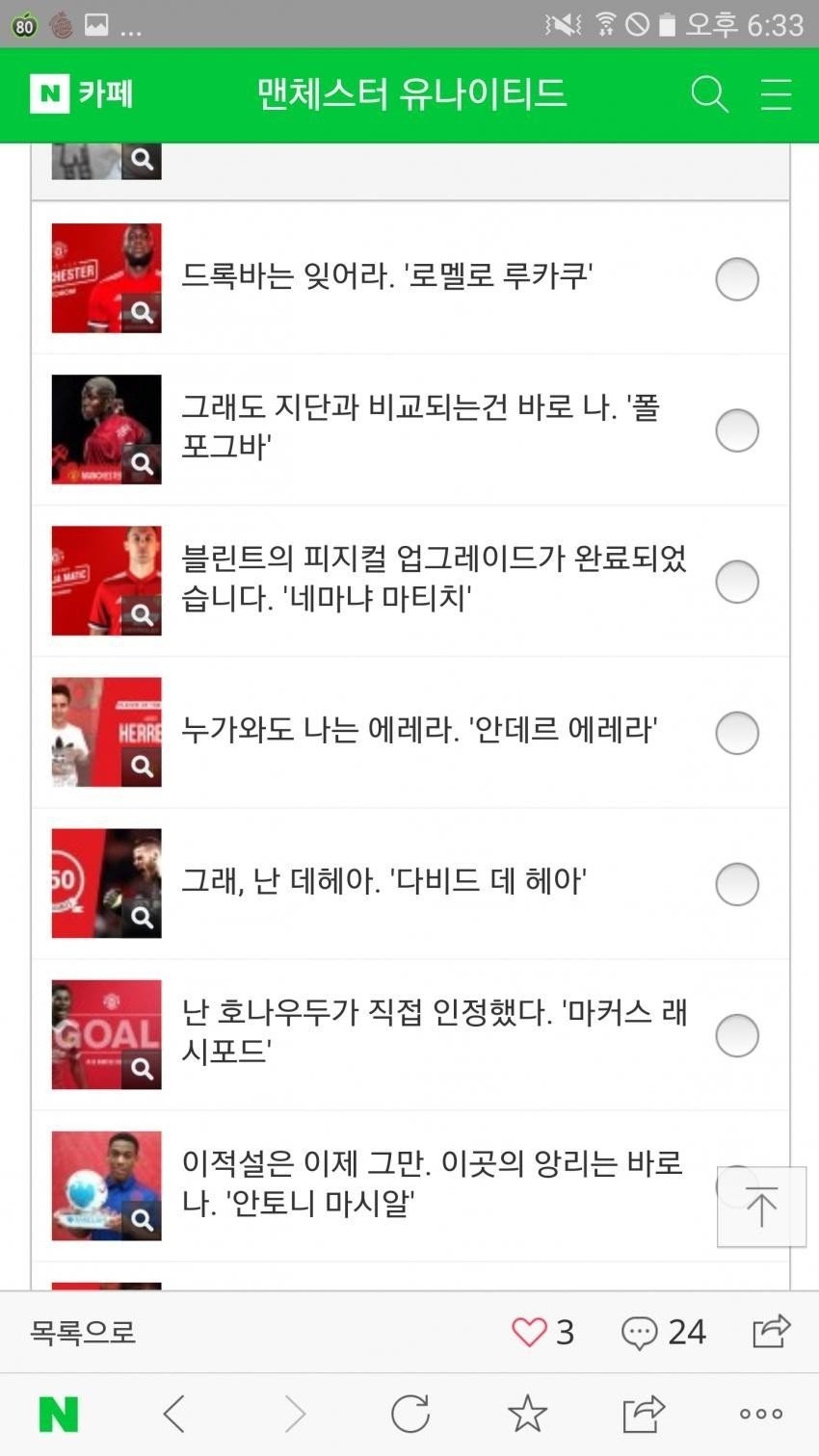Go to Naver home in browser bar
The image size is (819, 1456).
(58, 1414)
